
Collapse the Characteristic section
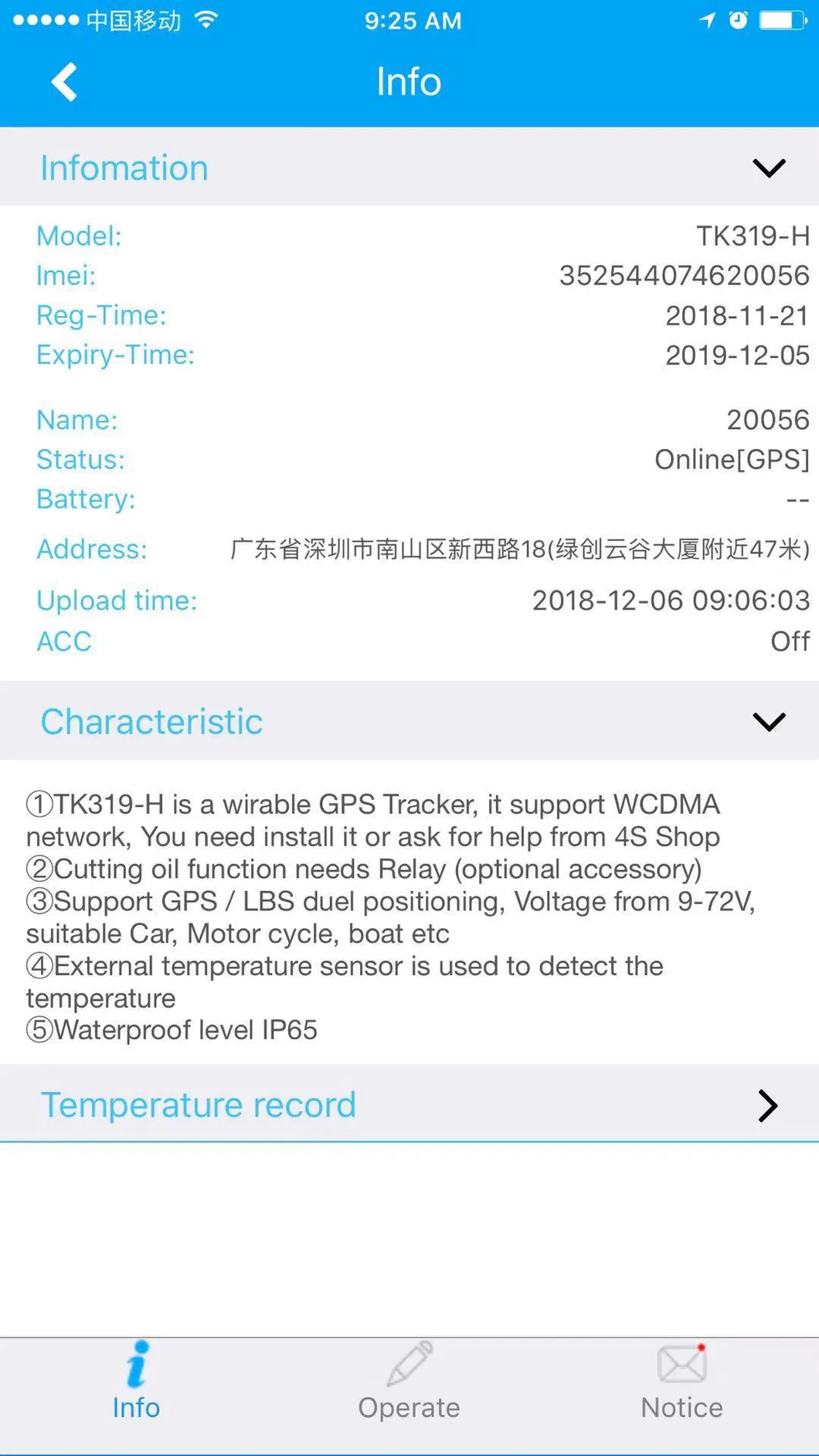tap(768, 722)
